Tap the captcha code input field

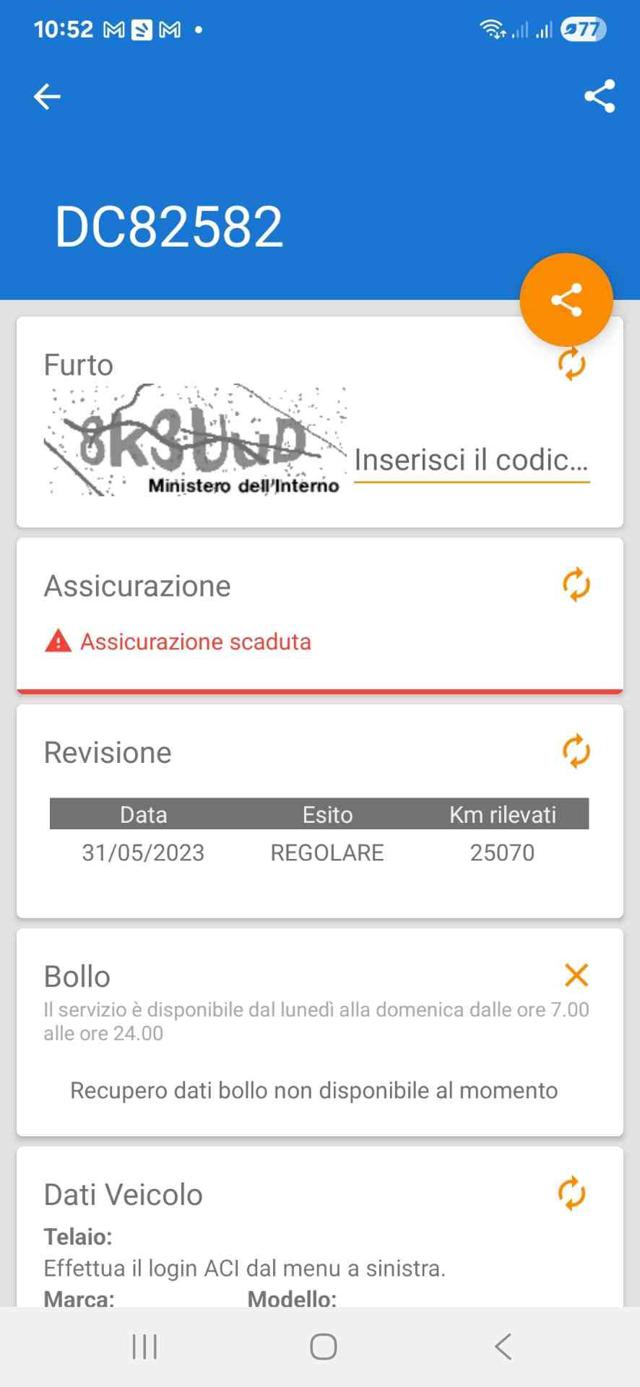471,460
